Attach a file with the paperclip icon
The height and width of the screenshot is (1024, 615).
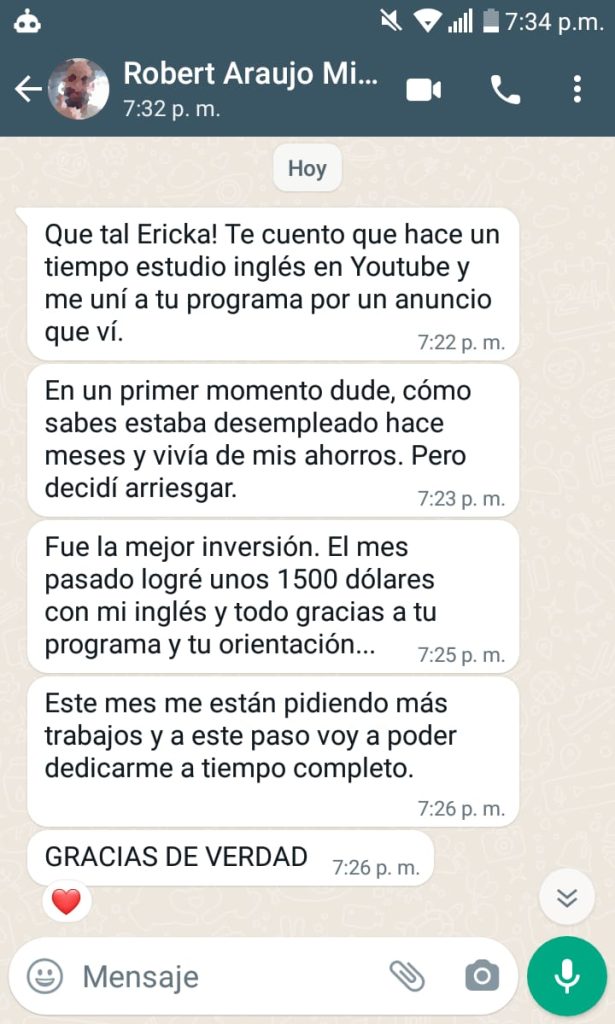pyautogui.click(x=407, y=976)
